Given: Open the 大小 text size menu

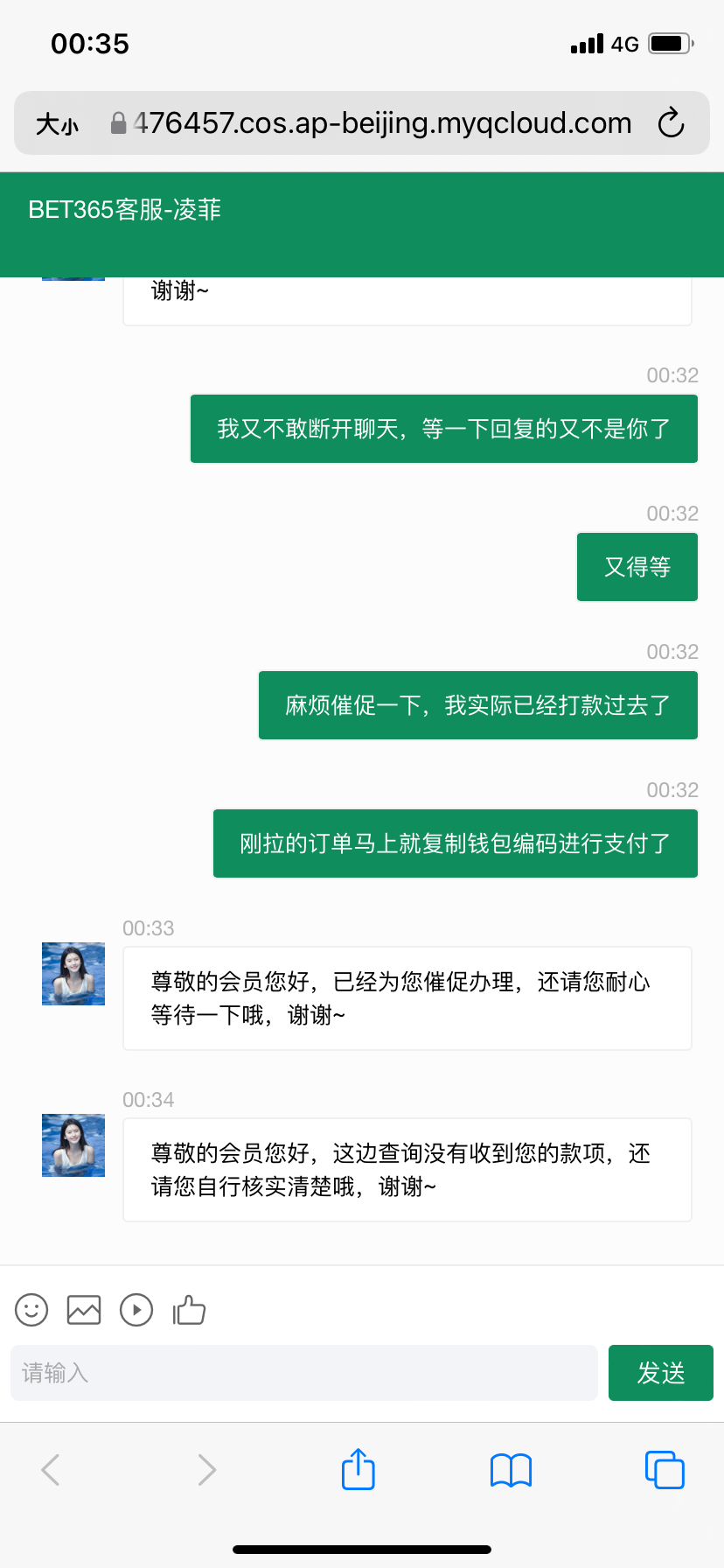Looking at the screenshot, I should click(57, 124).
